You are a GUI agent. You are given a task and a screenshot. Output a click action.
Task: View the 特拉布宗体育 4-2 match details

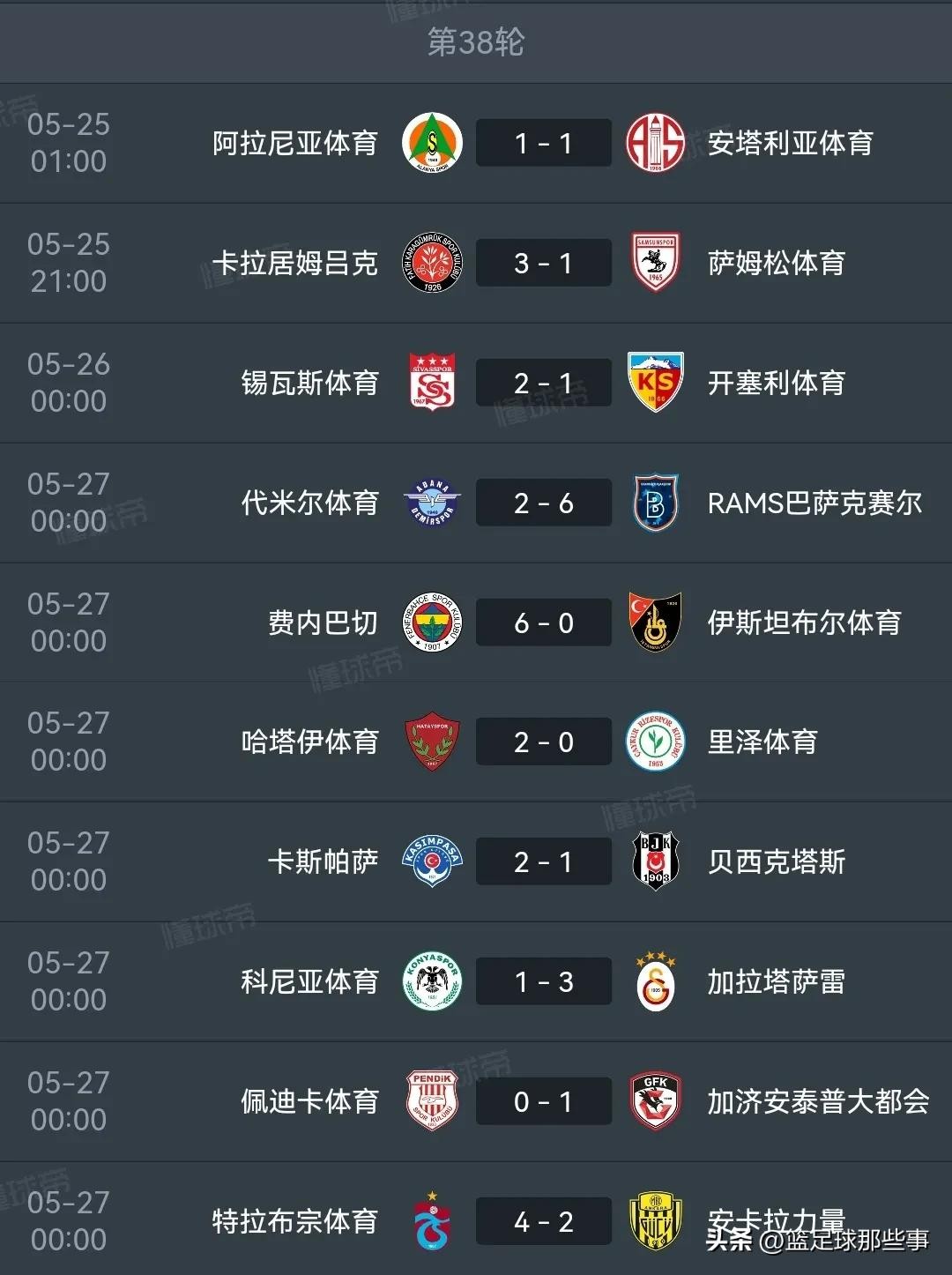point(543,1221)
